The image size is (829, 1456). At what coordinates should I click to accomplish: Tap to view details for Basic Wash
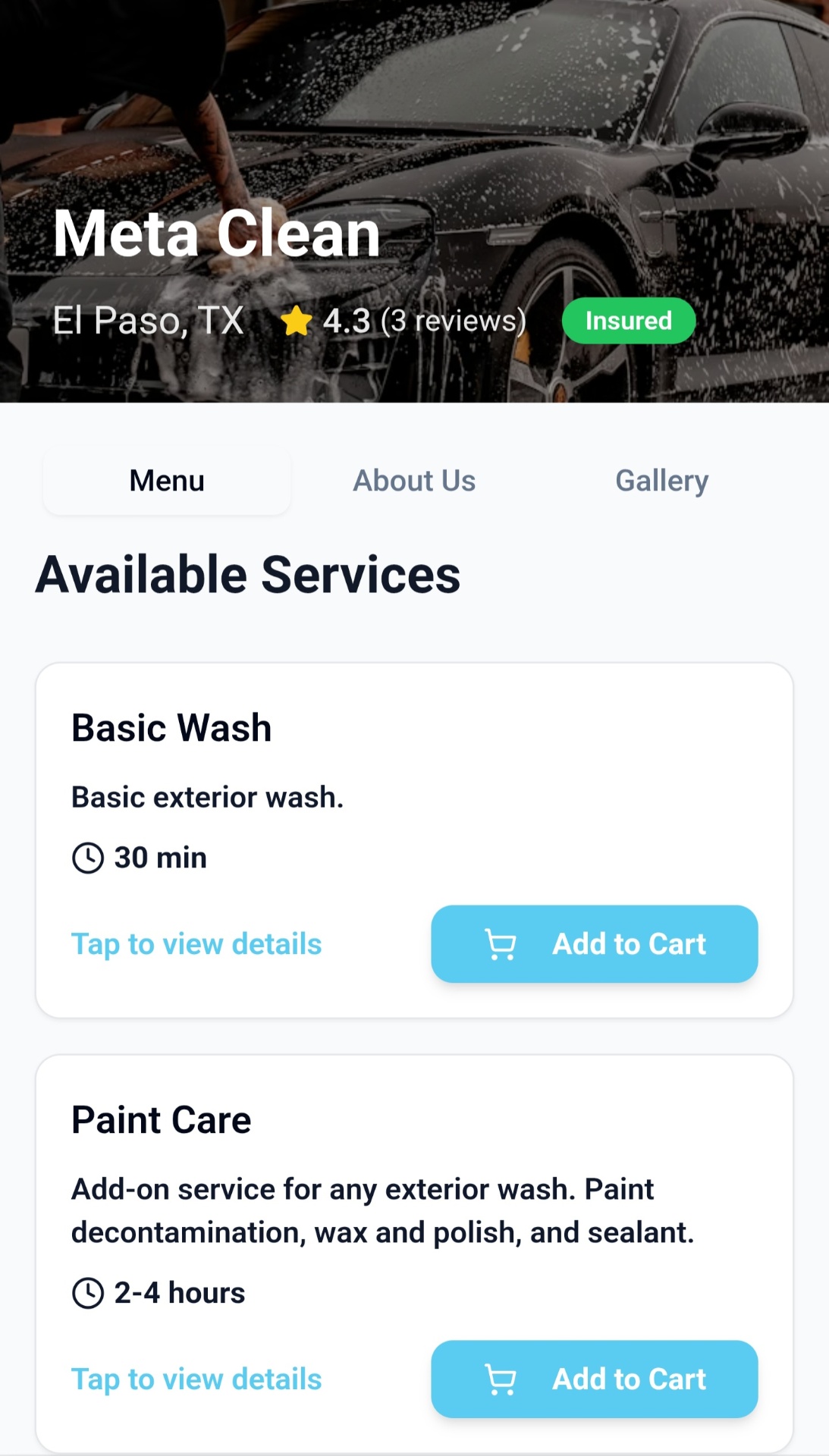pos(196,943)
